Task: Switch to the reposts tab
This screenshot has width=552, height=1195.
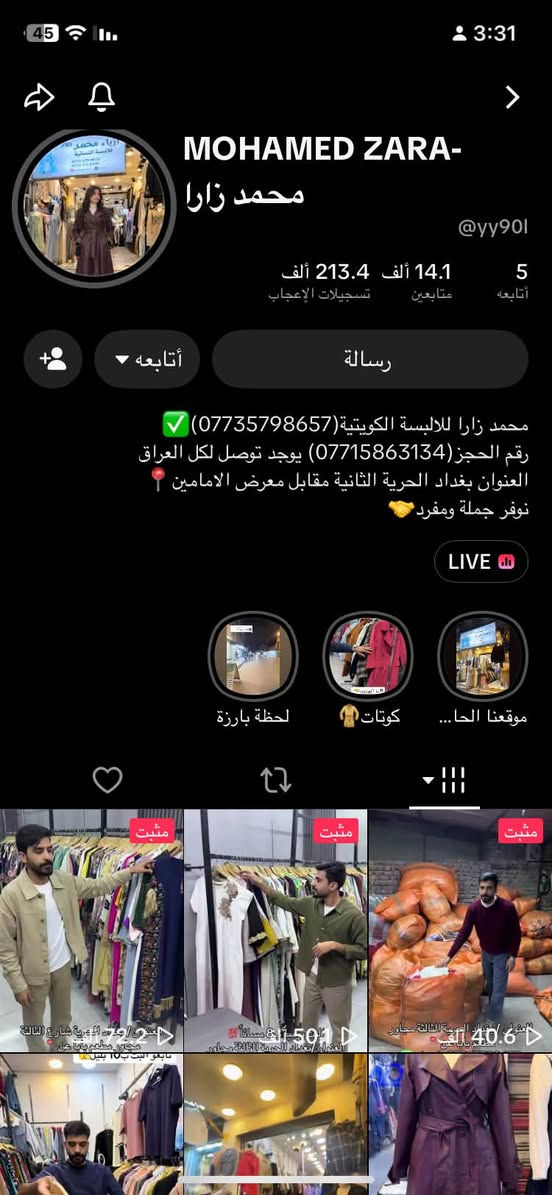Action: click(x=275, y=780)
